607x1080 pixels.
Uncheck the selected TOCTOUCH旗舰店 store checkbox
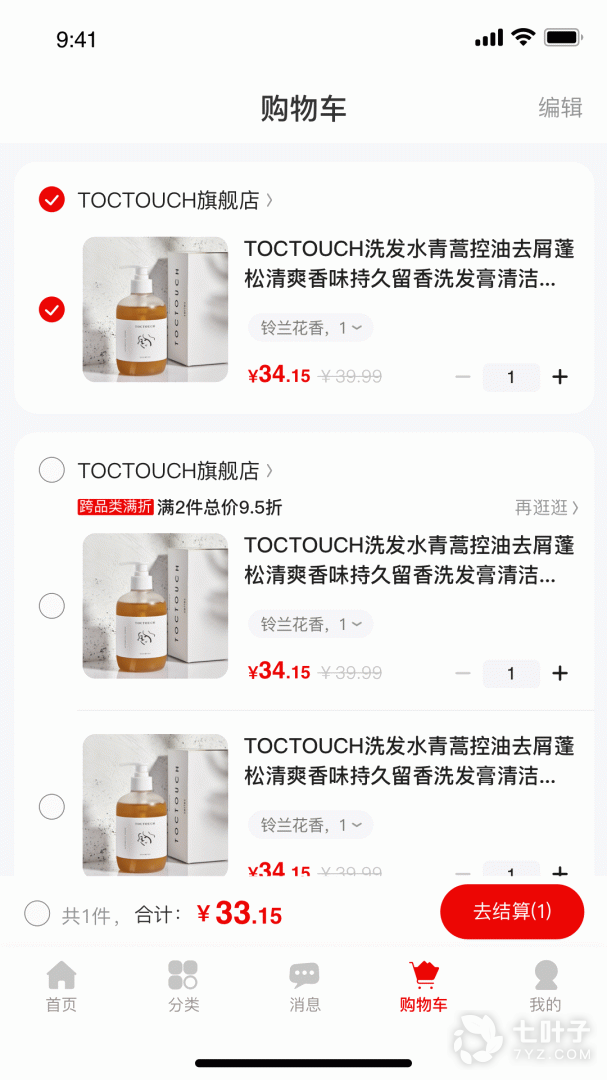coord(52,200)
